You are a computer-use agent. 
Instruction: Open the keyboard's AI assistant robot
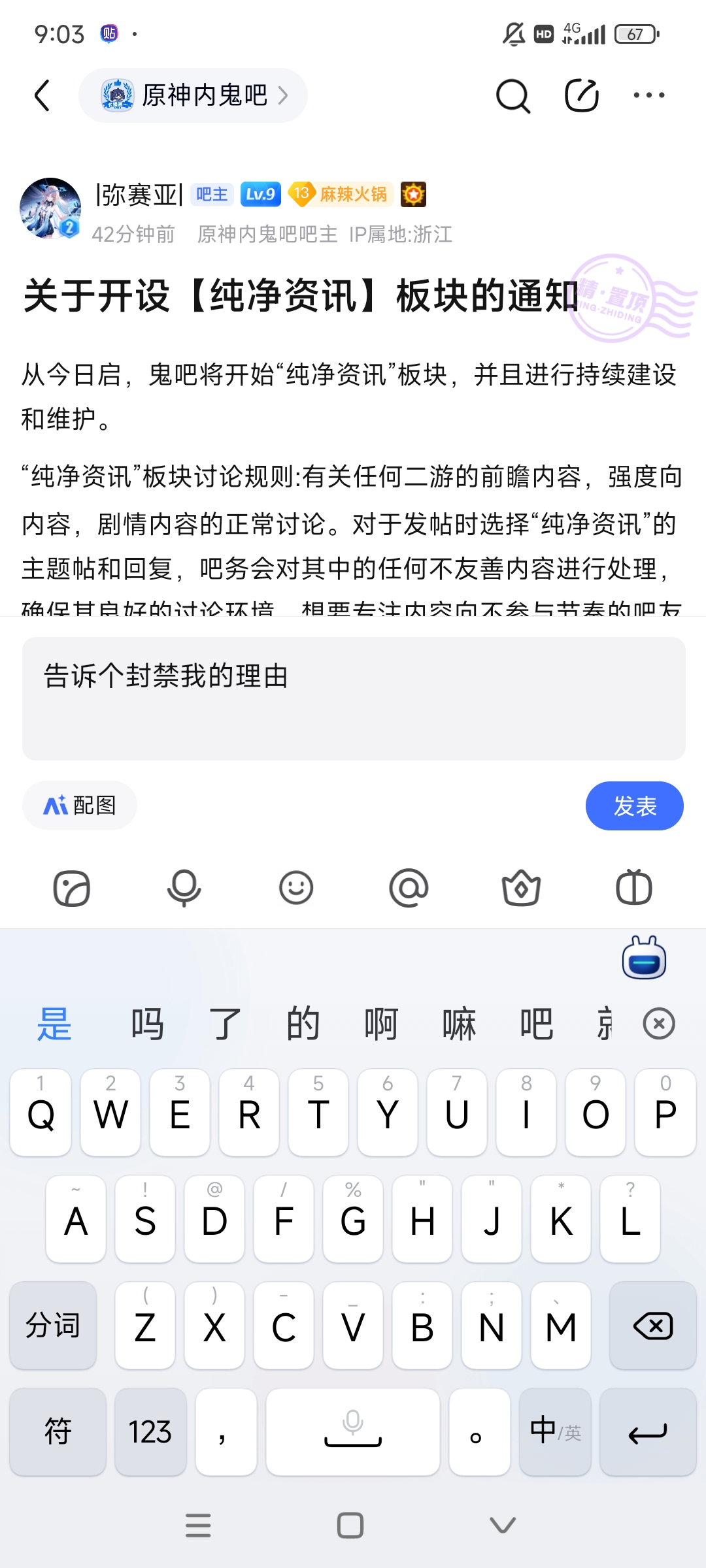tap(644, 959)
